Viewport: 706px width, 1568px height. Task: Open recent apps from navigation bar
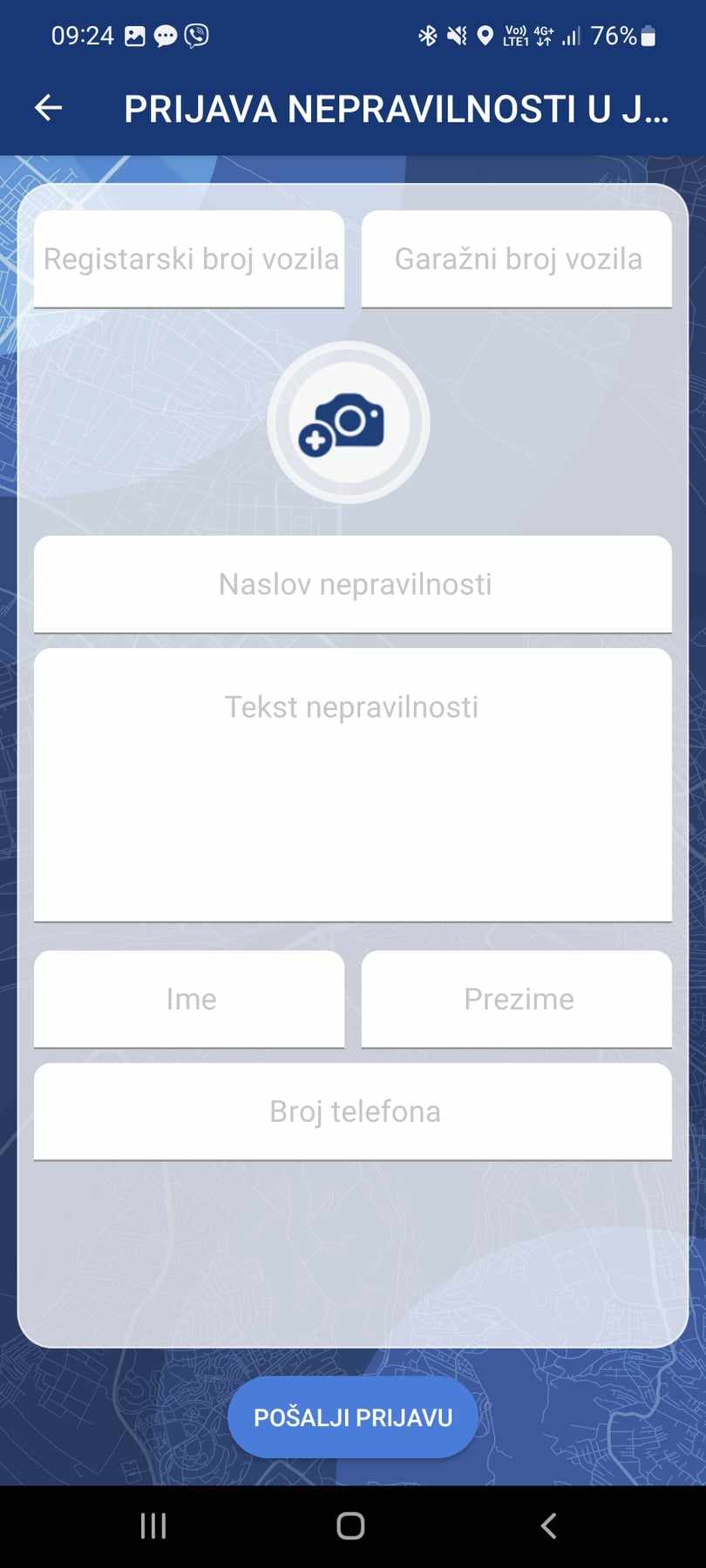(x=153, y=1525)
